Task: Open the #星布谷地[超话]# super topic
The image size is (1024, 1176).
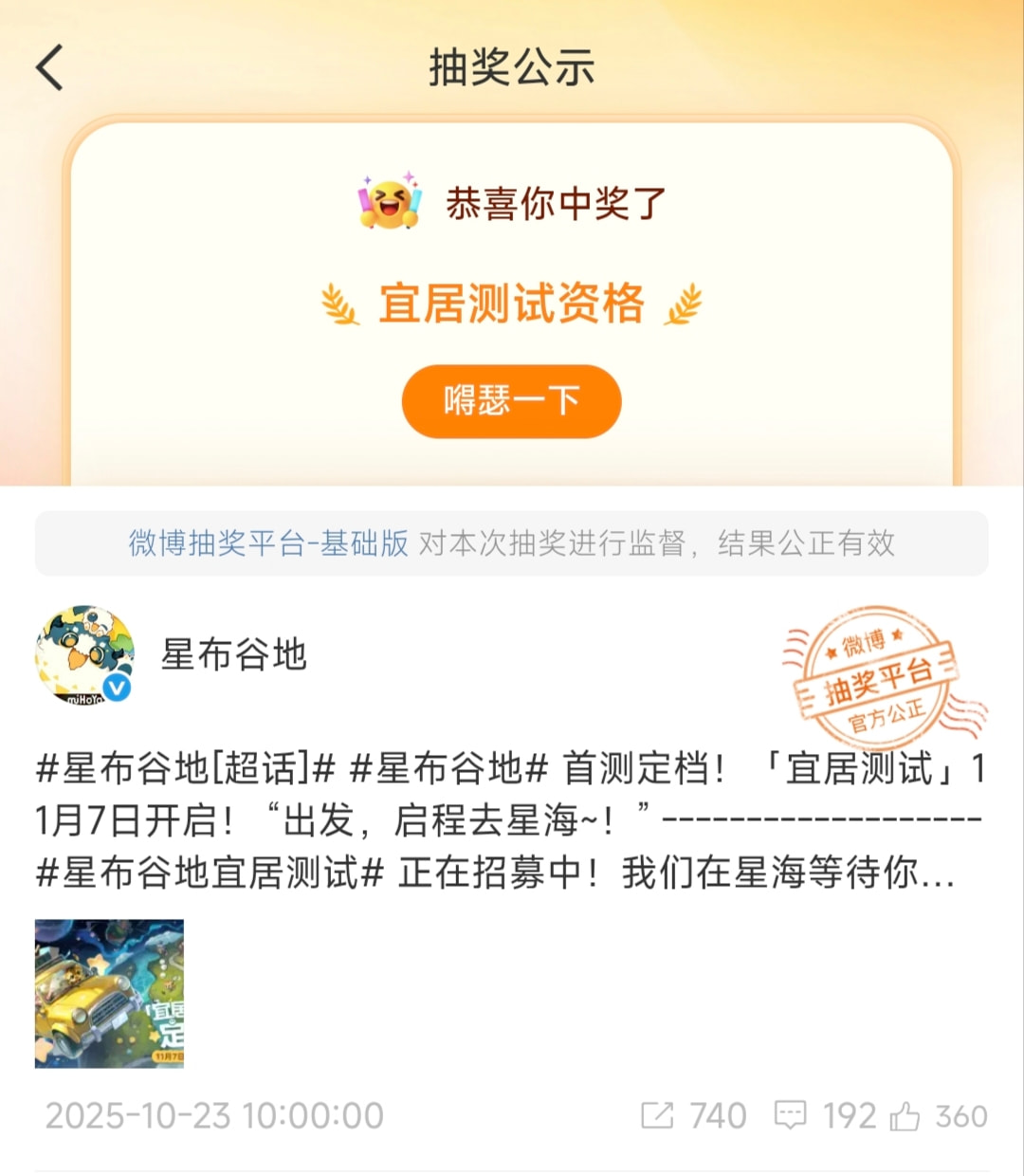Action: (x=185, y=768)
